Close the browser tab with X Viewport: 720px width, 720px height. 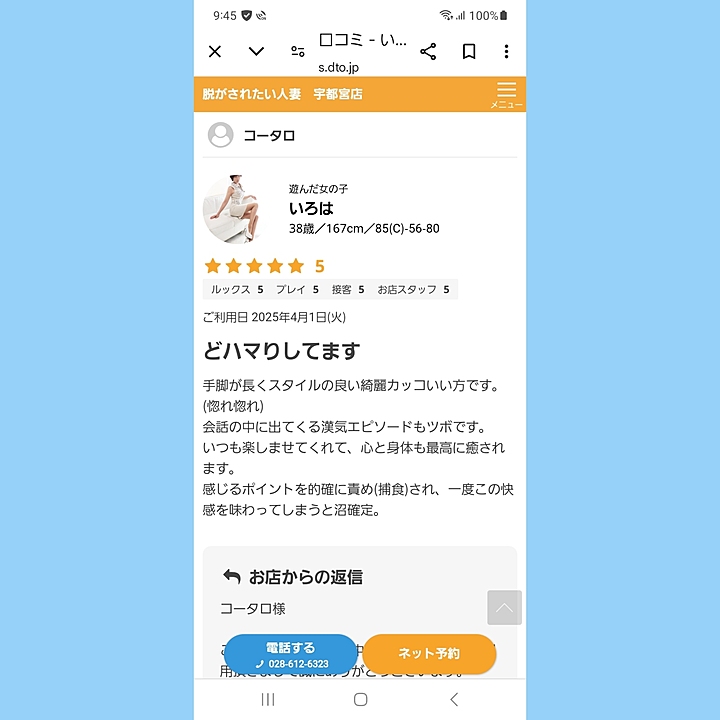[x=215, y=51]
